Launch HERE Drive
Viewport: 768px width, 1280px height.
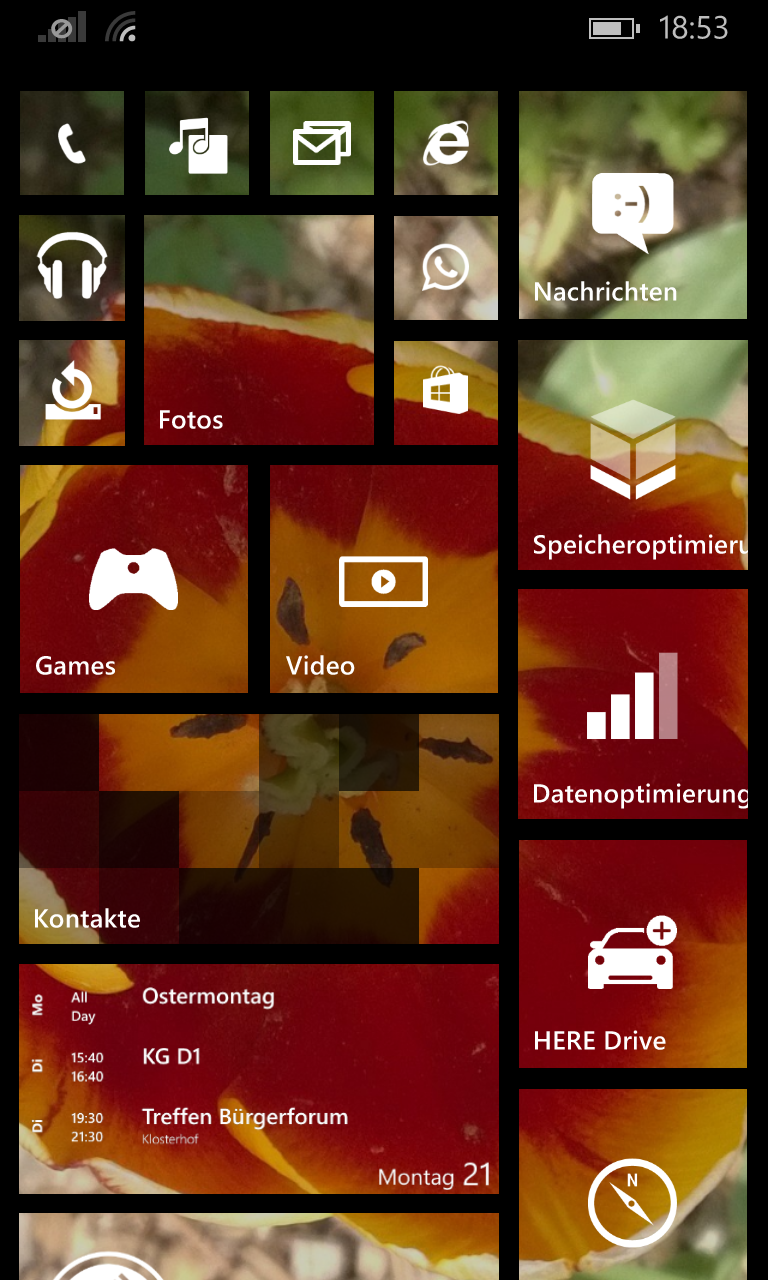coord(633,954)
